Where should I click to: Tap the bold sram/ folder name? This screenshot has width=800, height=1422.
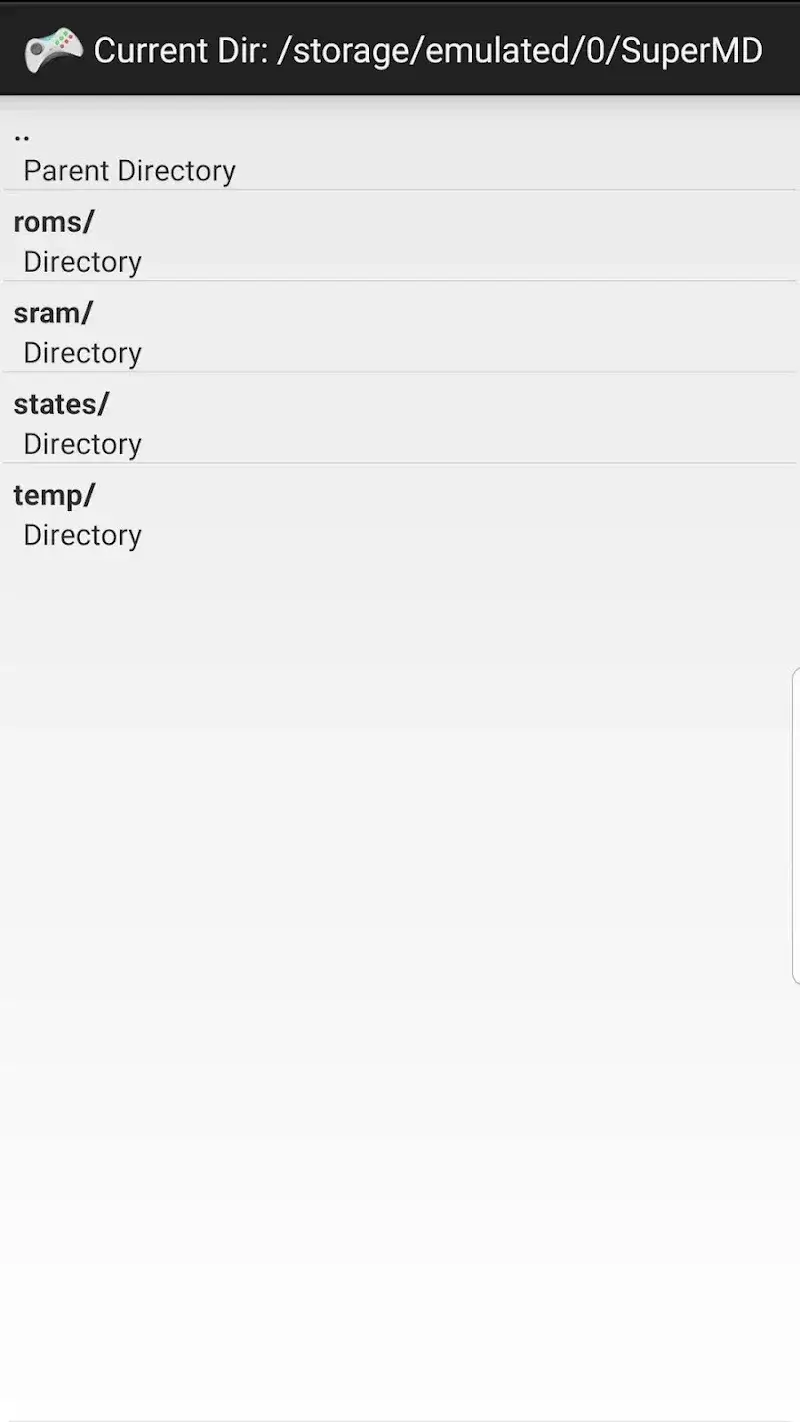(52, 312)
